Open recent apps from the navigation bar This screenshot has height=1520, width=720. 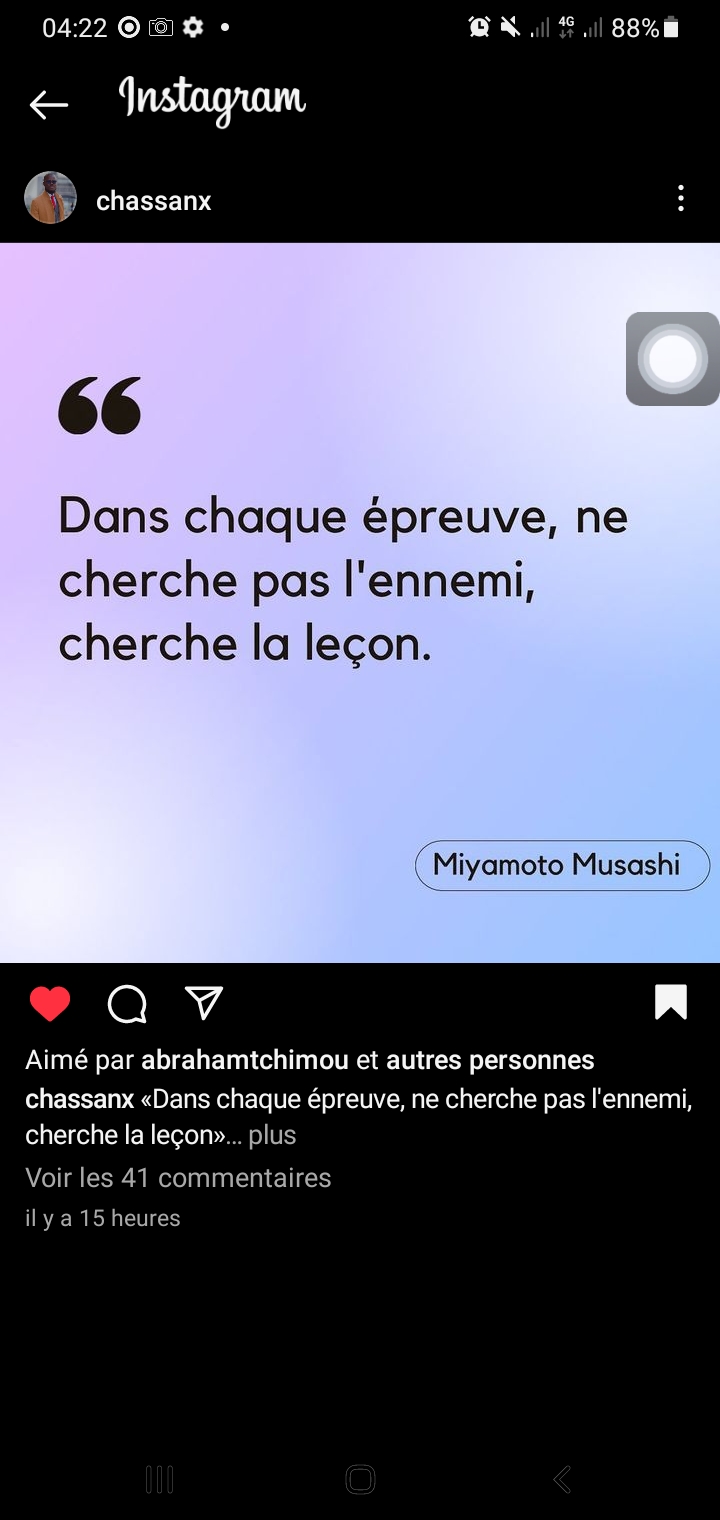[x=159, y=1479]
